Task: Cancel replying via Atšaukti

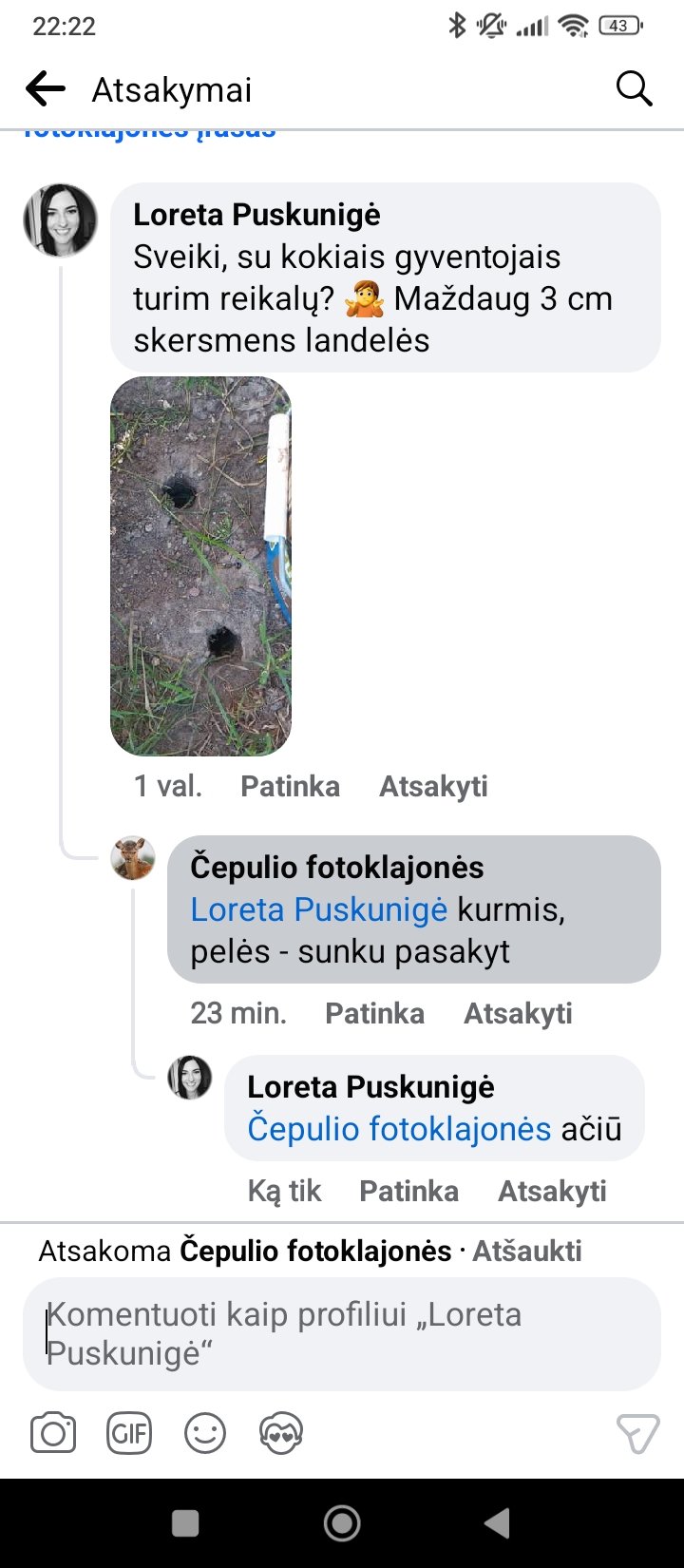Action: tap(527, 1251)
